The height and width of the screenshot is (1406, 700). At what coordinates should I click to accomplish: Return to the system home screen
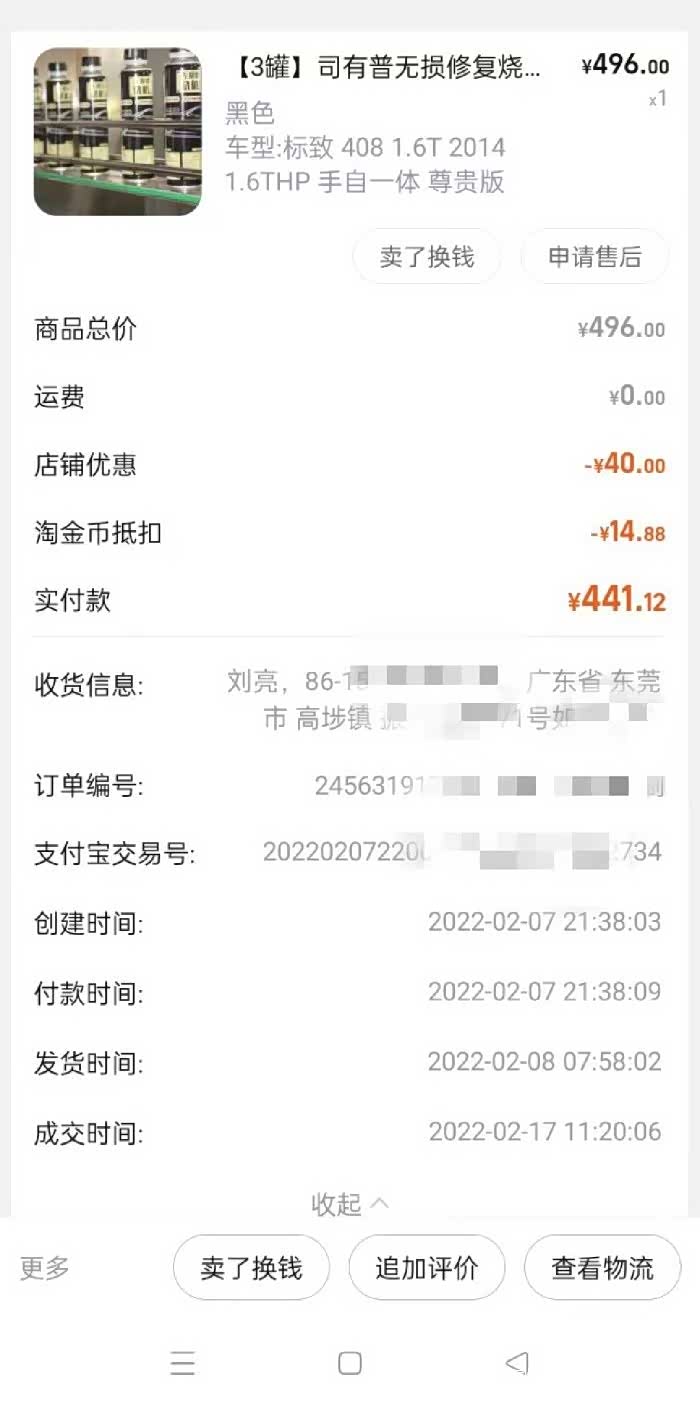[349, 1363]
